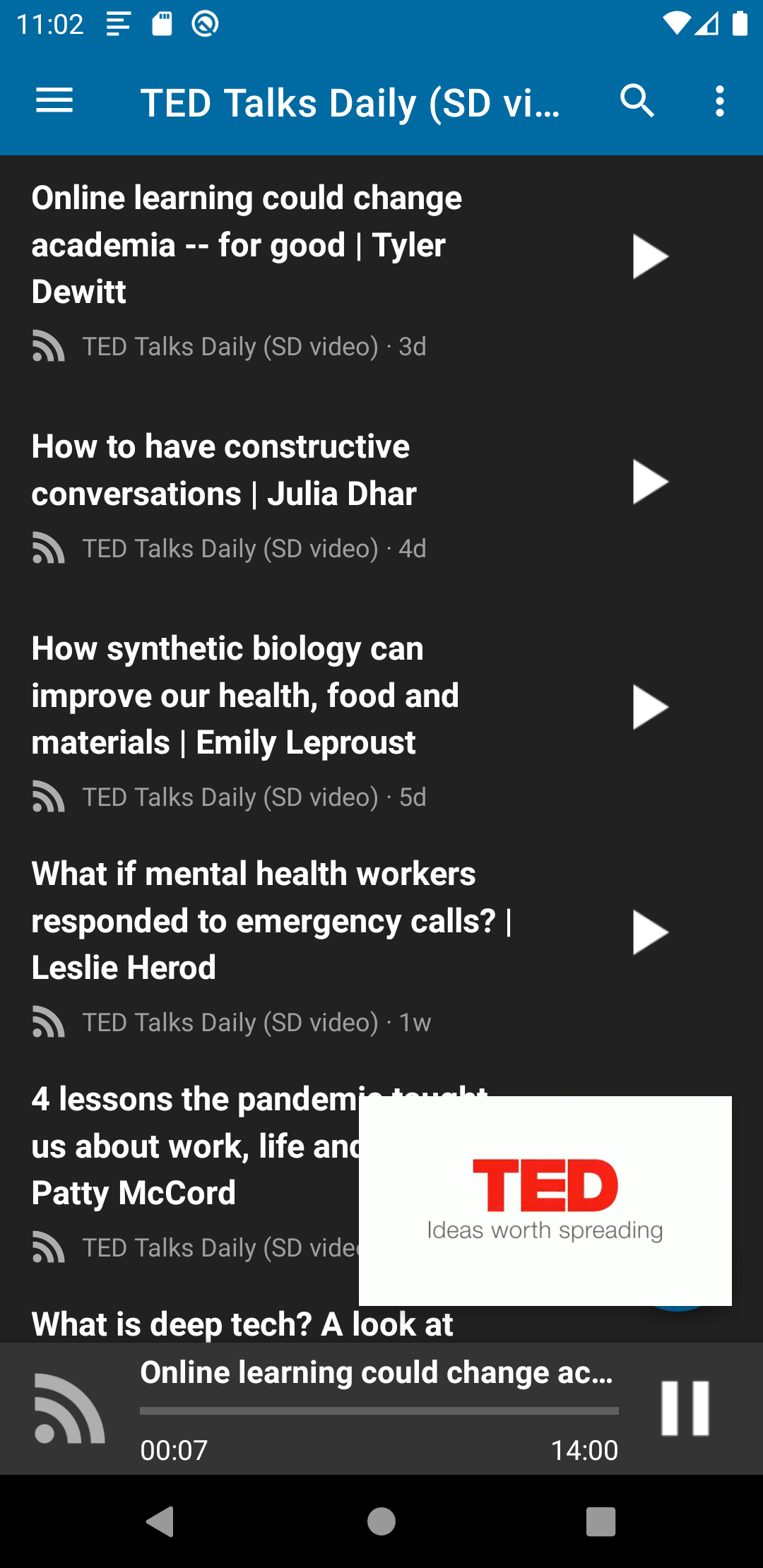763x1568 pixels.
Task: Search episodes with the magnifier icon
Action: click(x=637, y=101)
